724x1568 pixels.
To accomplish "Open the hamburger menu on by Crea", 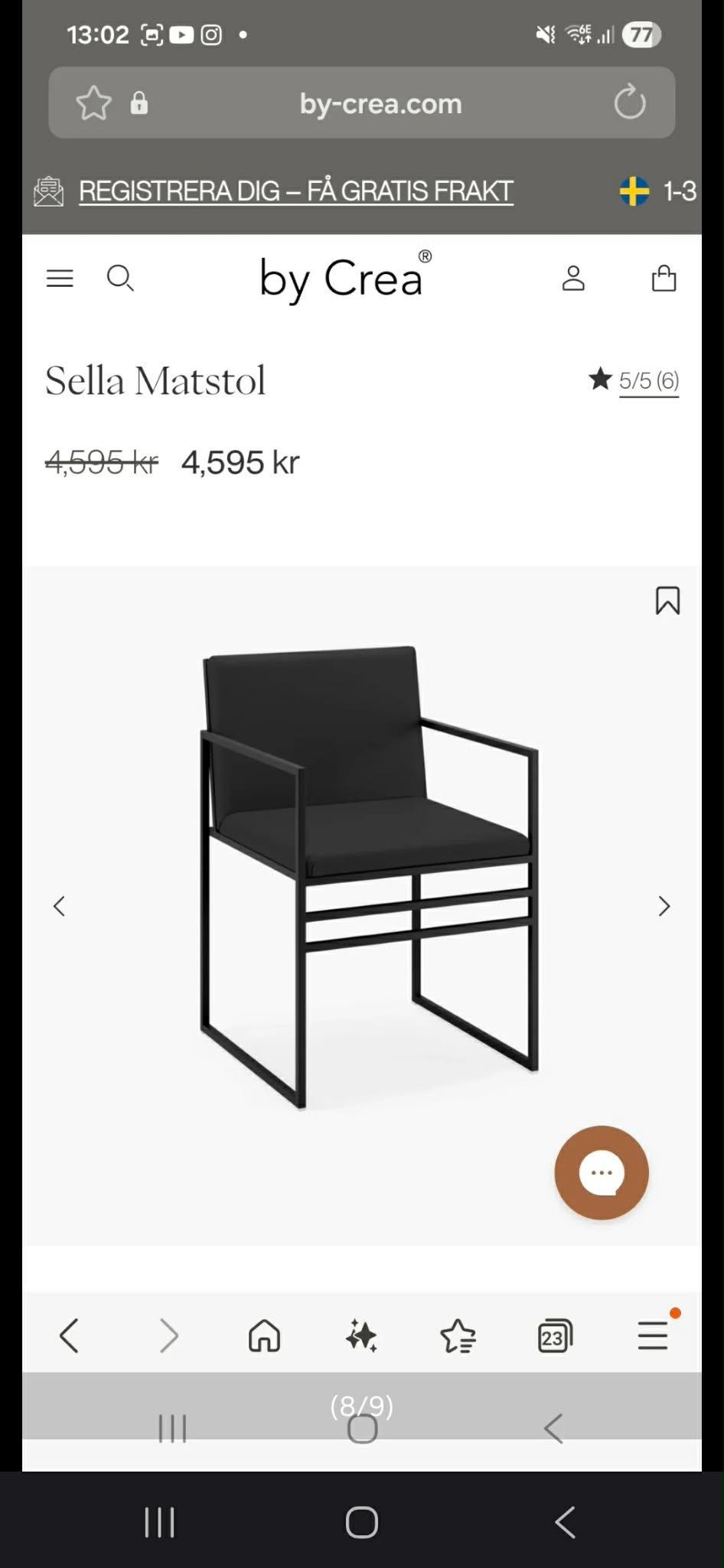I will (x=60, y=279).
